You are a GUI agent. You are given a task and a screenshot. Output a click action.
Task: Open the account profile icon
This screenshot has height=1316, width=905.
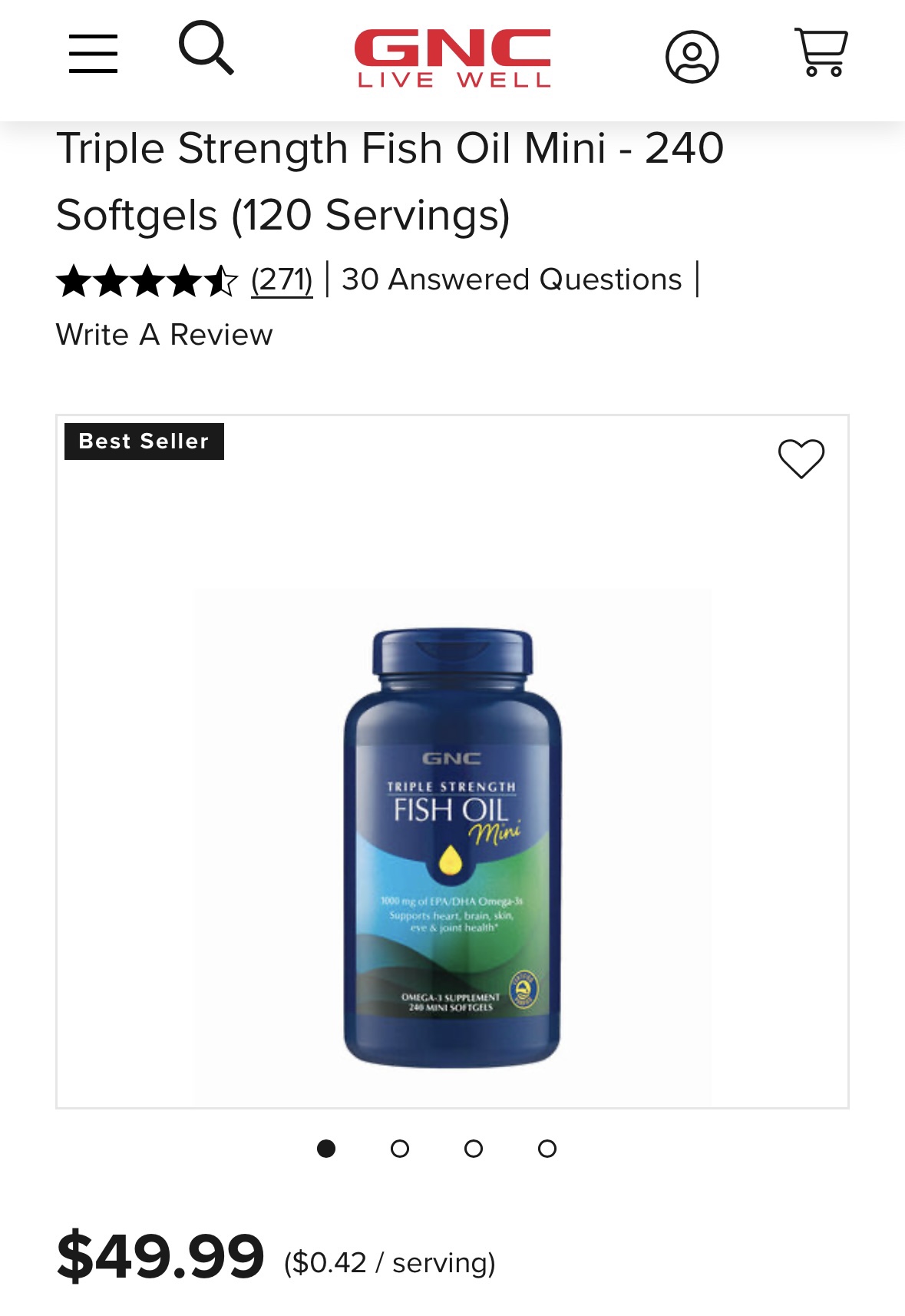coord(692,57)
